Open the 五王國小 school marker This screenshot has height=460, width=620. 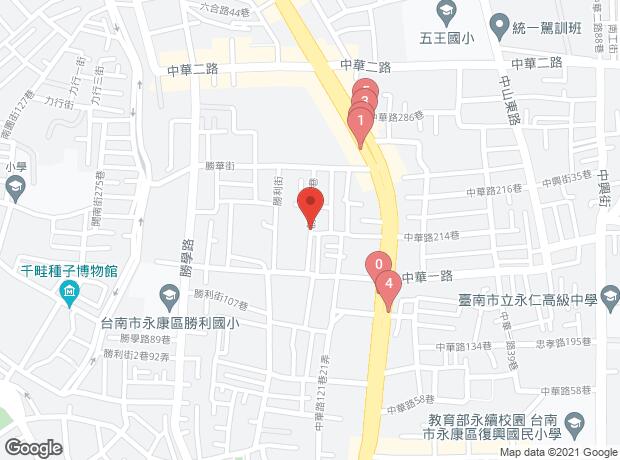446,14
